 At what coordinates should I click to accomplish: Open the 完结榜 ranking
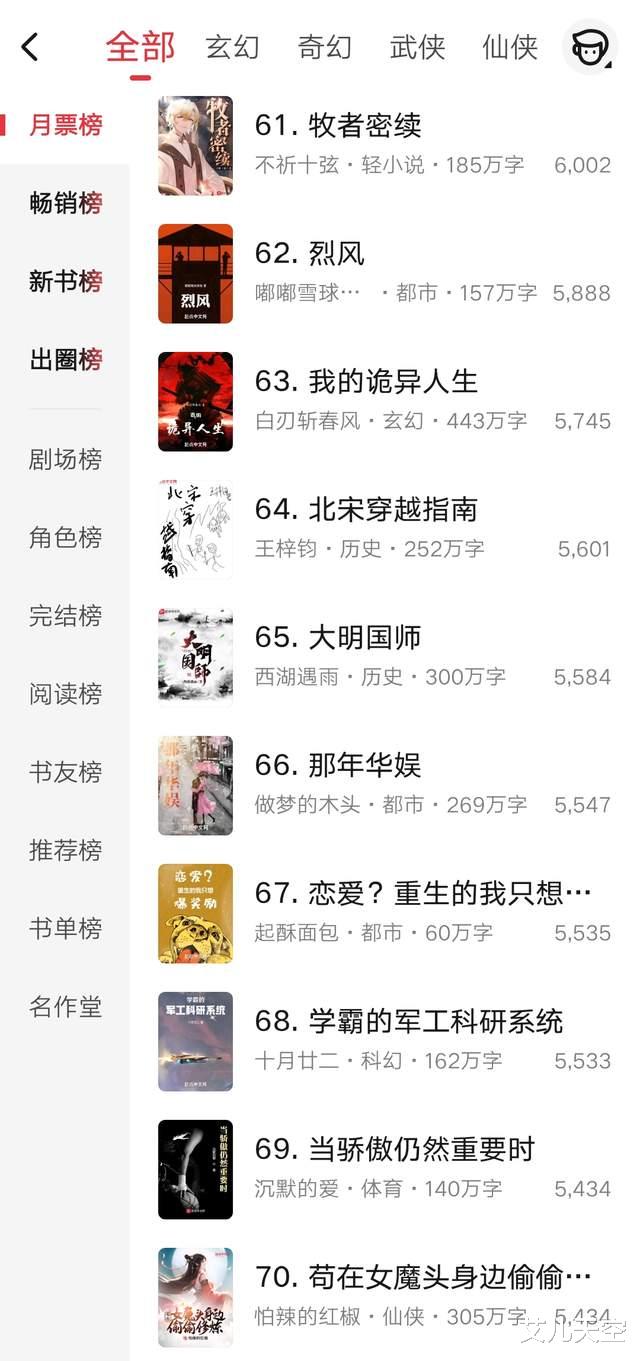(66, 615)
